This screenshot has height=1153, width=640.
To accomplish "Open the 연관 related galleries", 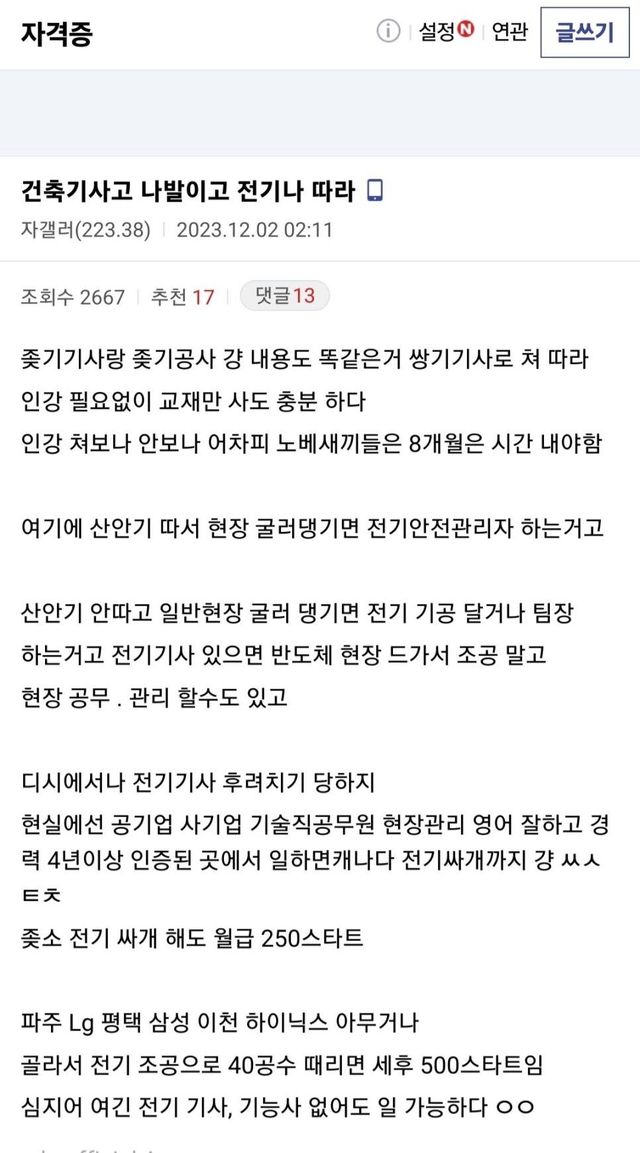I will (509, 32).
